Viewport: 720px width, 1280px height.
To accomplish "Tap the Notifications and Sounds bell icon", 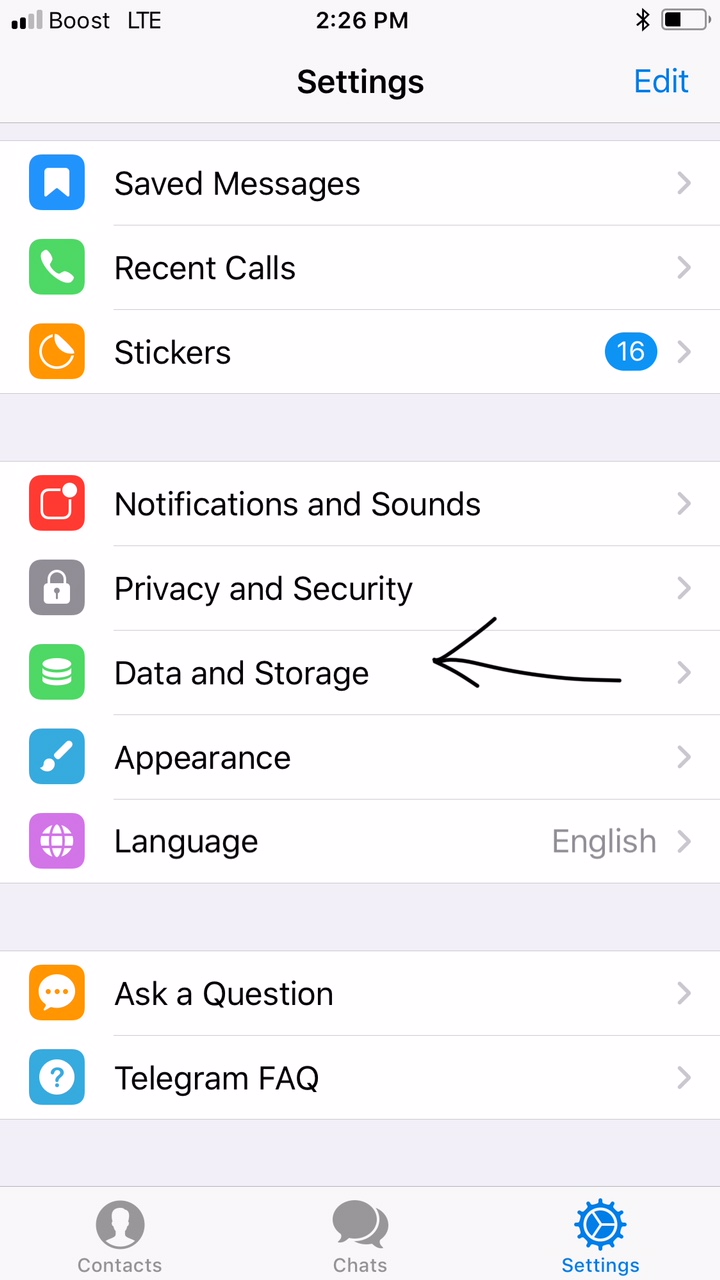I will (57, 503).
